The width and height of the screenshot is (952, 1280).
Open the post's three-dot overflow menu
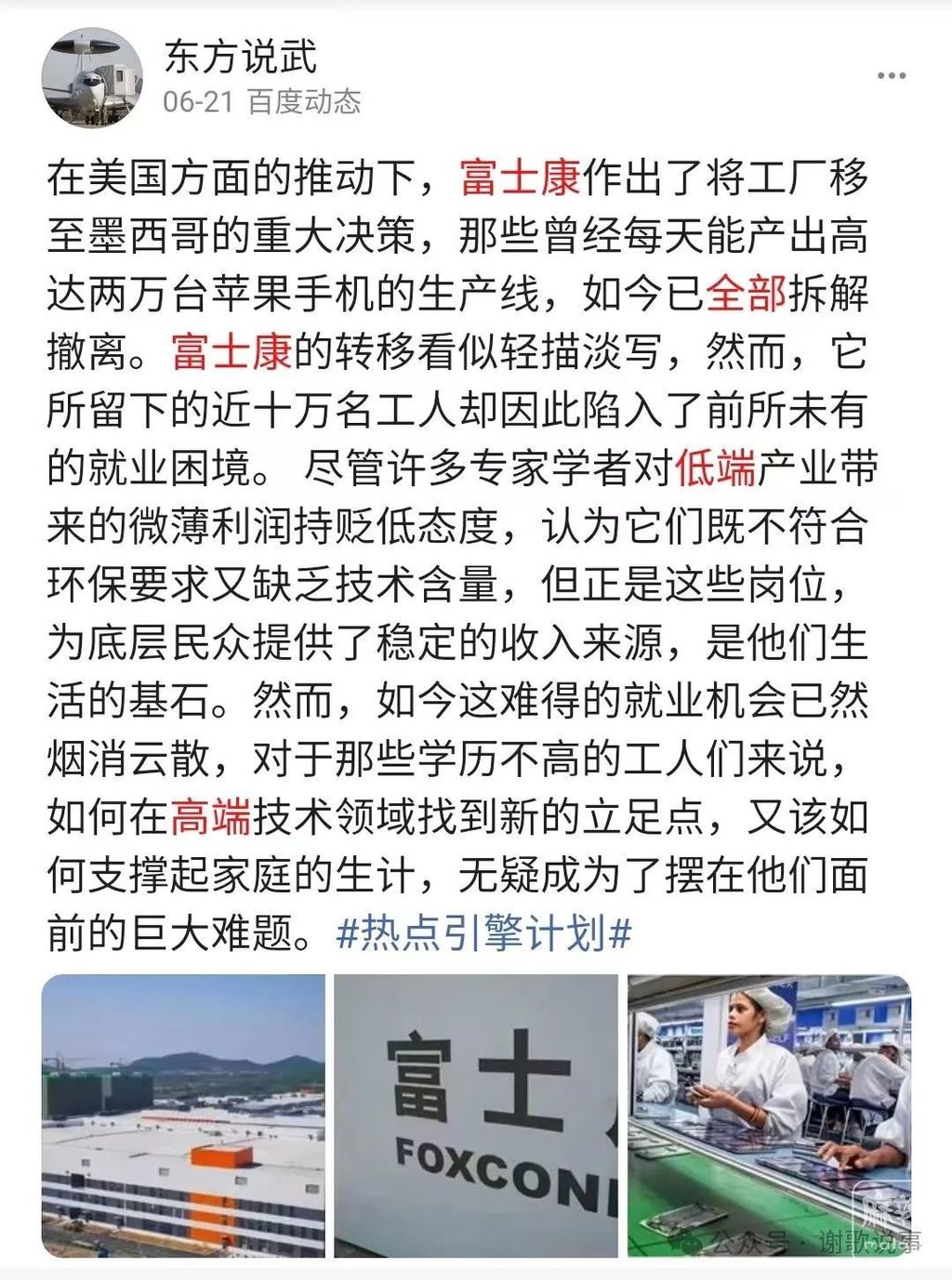pos(891,76)
